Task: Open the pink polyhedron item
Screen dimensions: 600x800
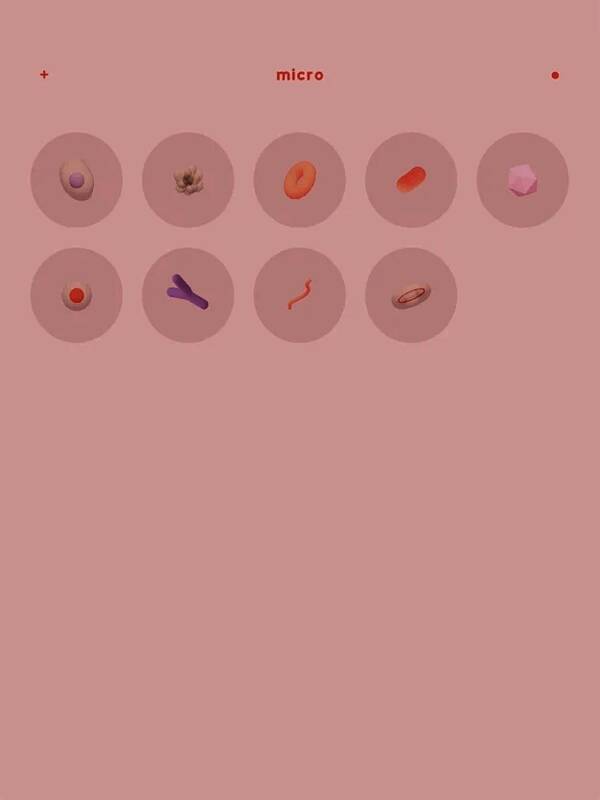Action: [522, 180]
